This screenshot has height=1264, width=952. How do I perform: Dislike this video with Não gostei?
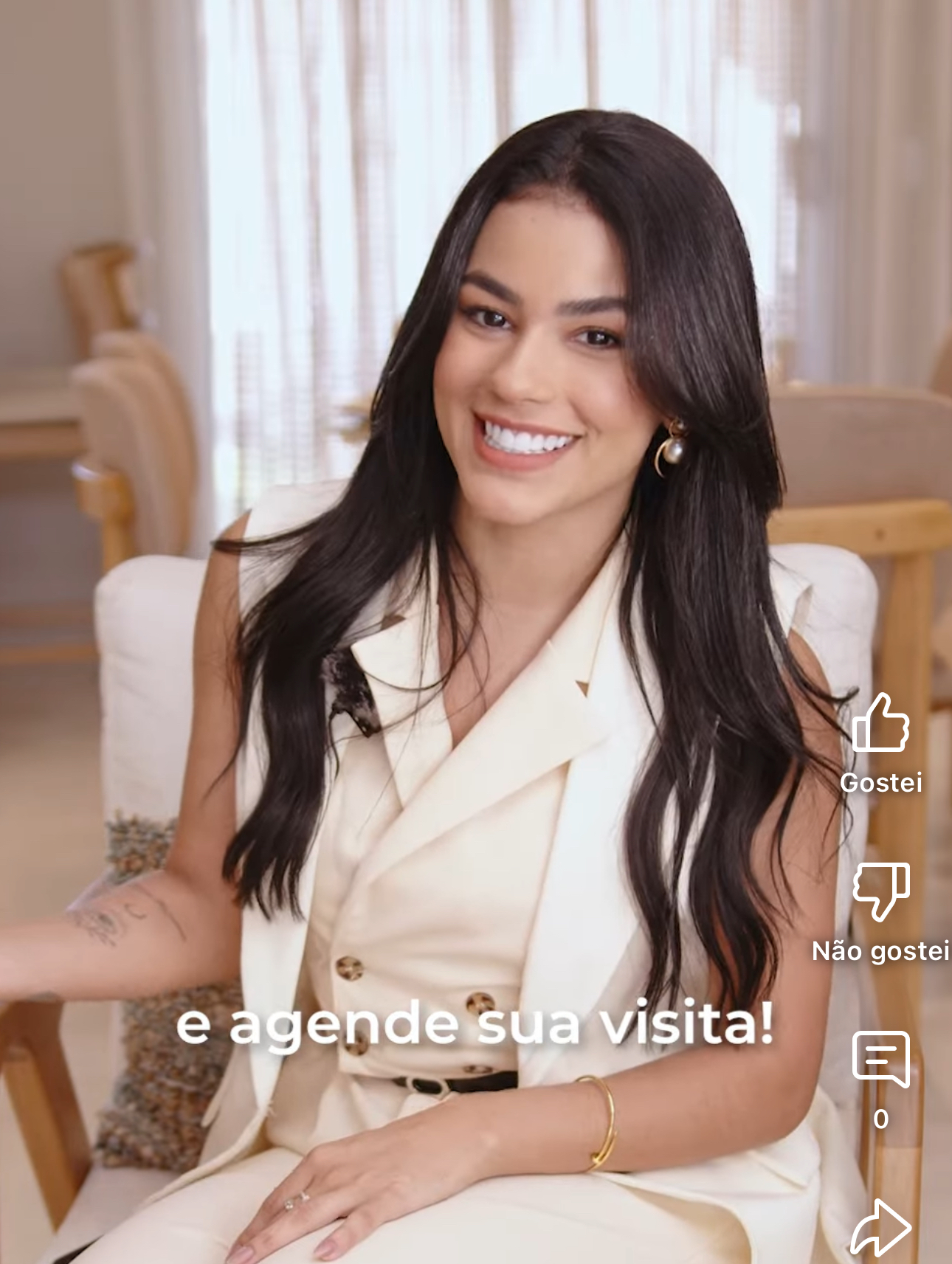pos(880,892)
